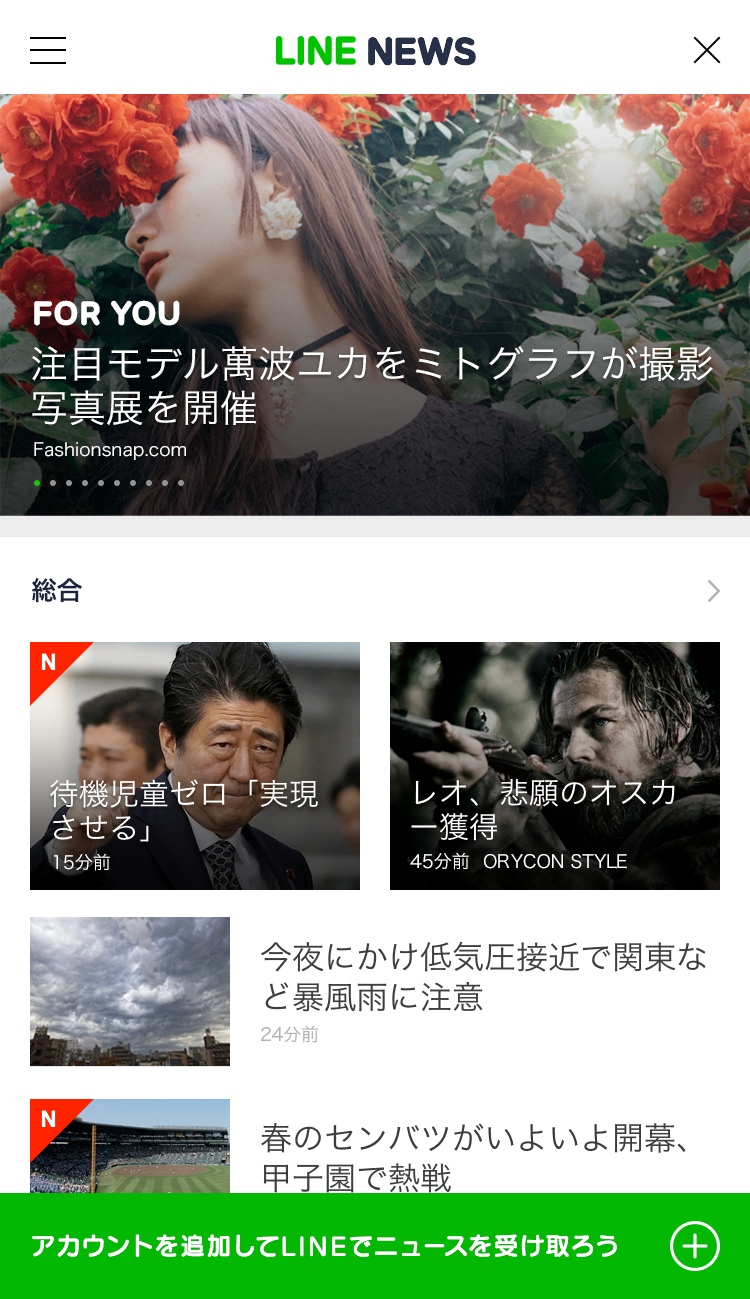
Task: Expand the 総合 section with the chevron
Action: click(713, 591)
